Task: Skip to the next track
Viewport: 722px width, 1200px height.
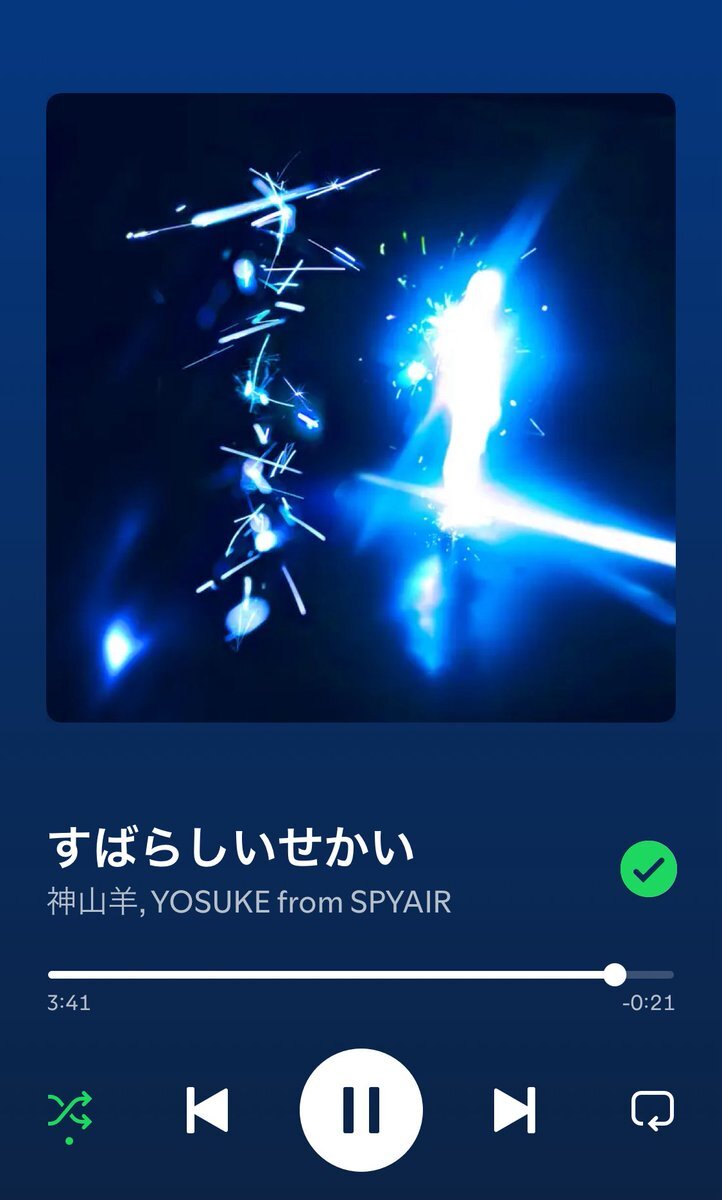Action: click(515, 1110)
